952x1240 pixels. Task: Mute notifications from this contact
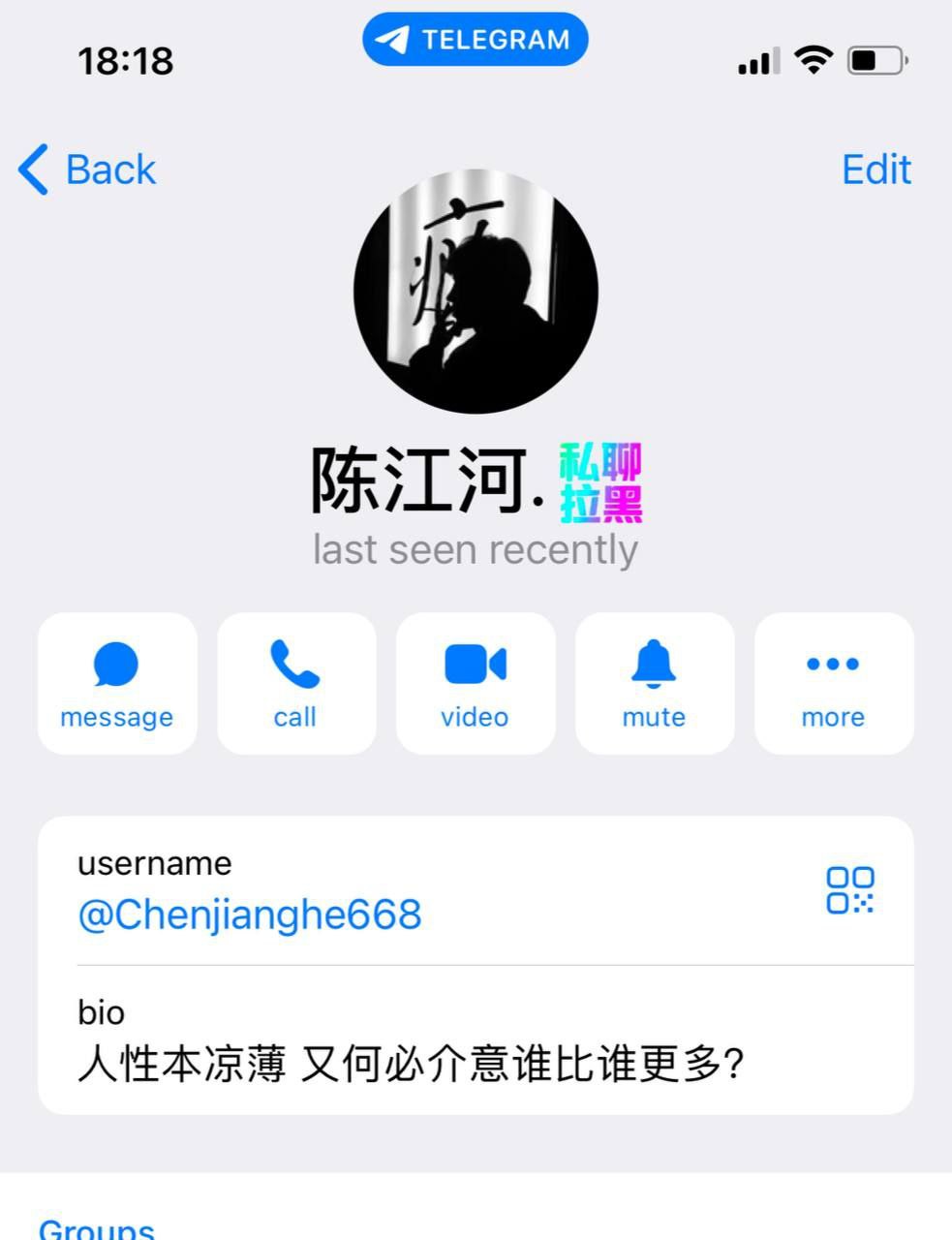pos(654,683)
